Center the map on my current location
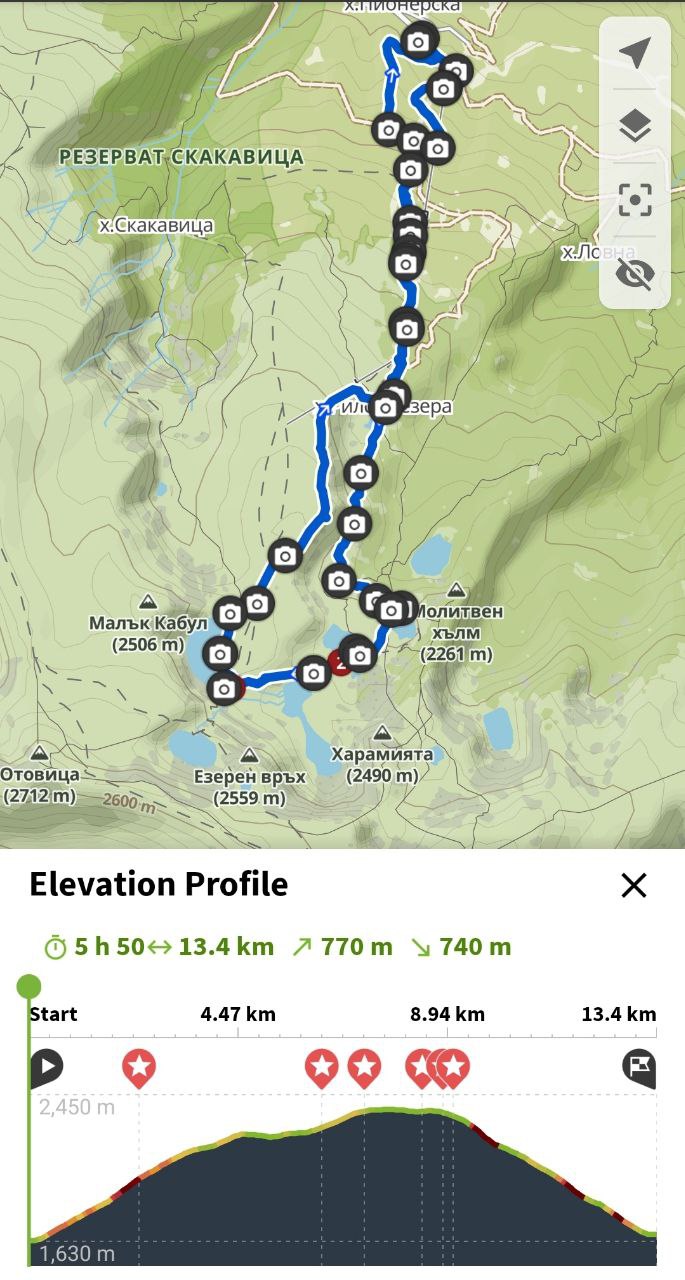The image size is (685, 1280). coord(634,53)
